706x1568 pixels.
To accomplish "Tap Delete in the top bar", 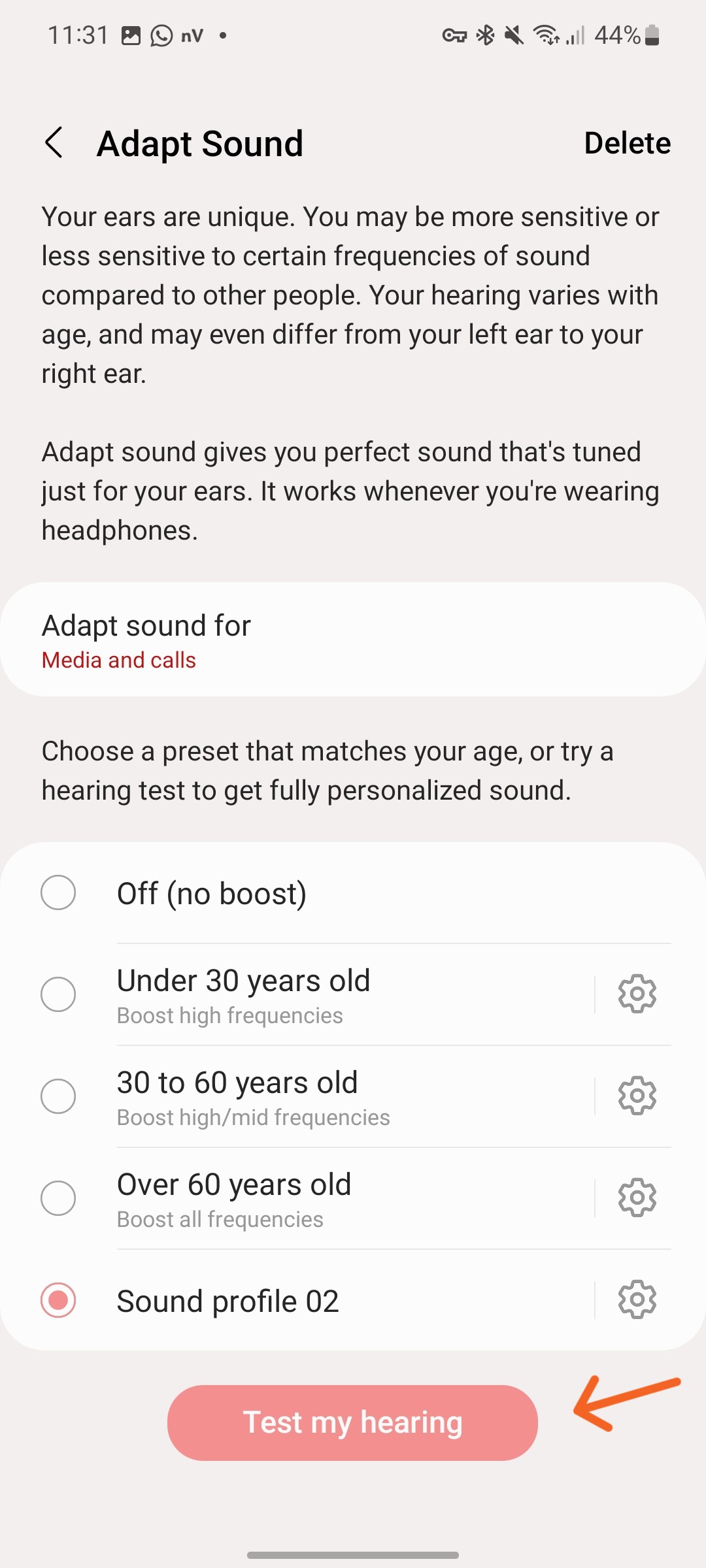I will 627,143.
